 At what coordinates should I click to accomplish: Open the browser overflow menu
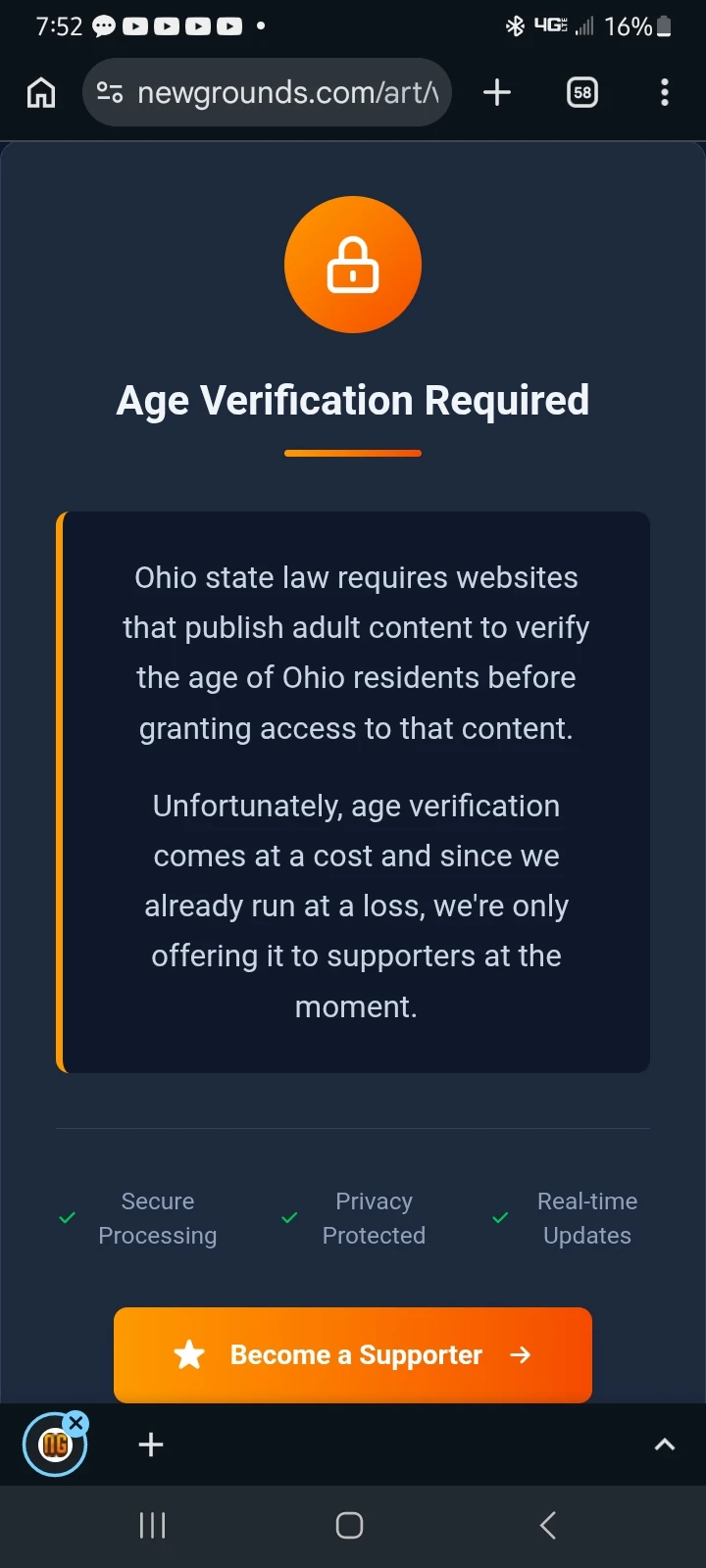(665, 92)
